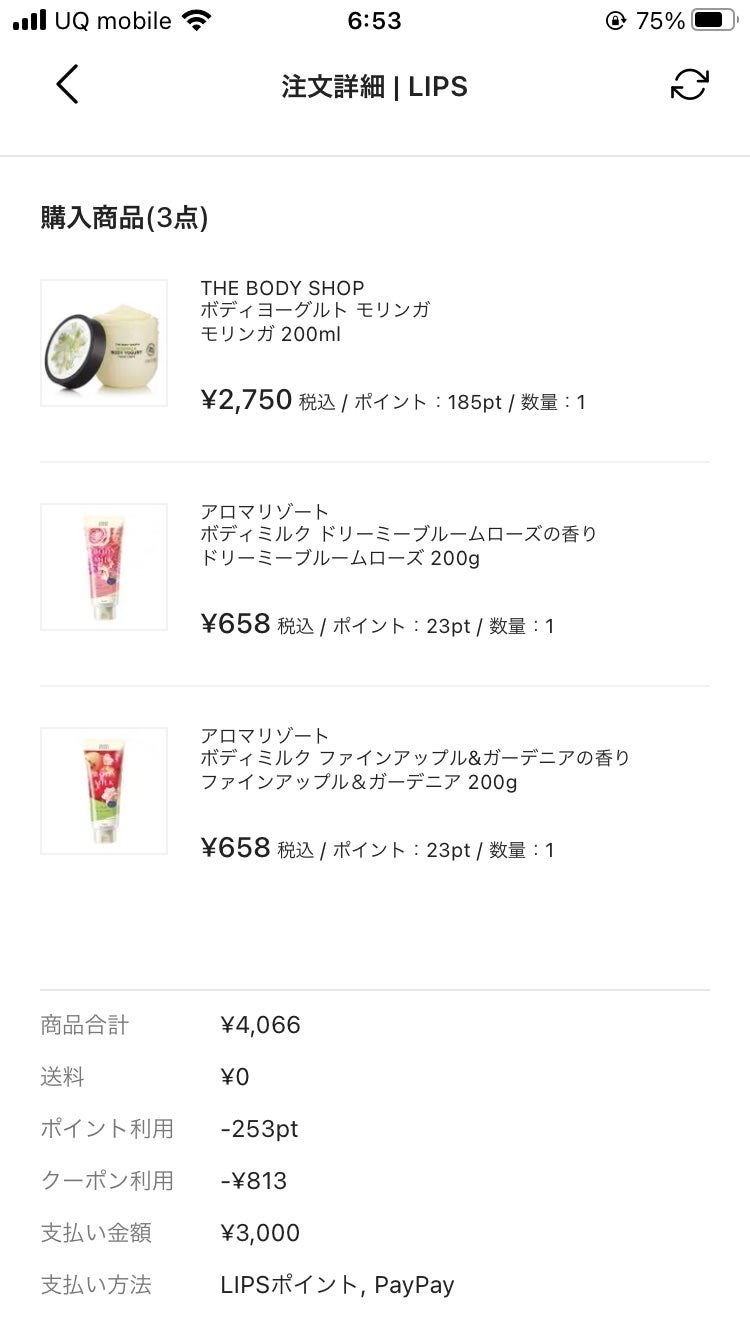Tap the clock showing 6:53
This screenshot has width=750, height=1334.
(374, 19)
